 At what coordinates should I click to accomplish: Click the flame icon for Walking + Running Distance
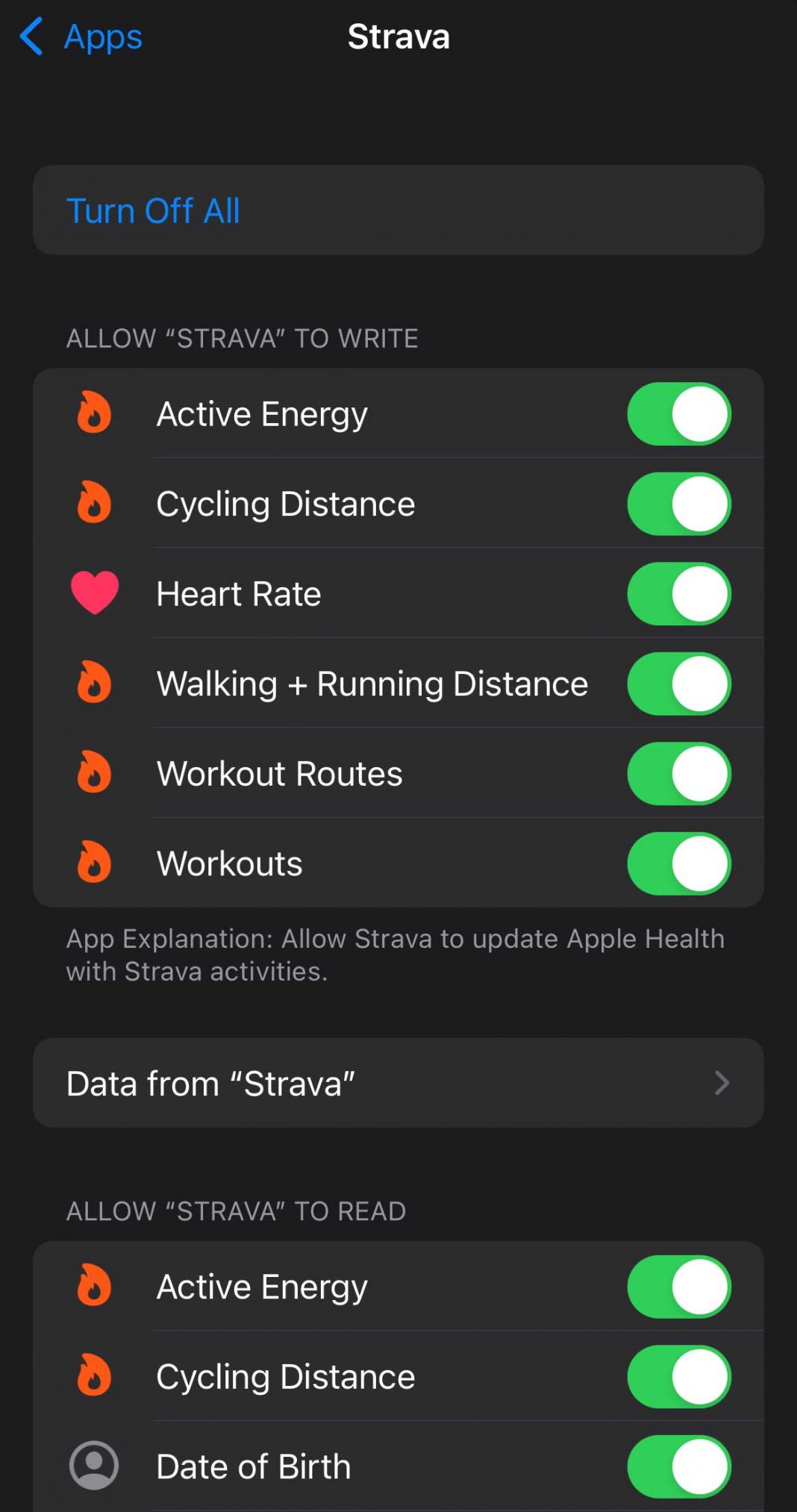tap(94, 683)
